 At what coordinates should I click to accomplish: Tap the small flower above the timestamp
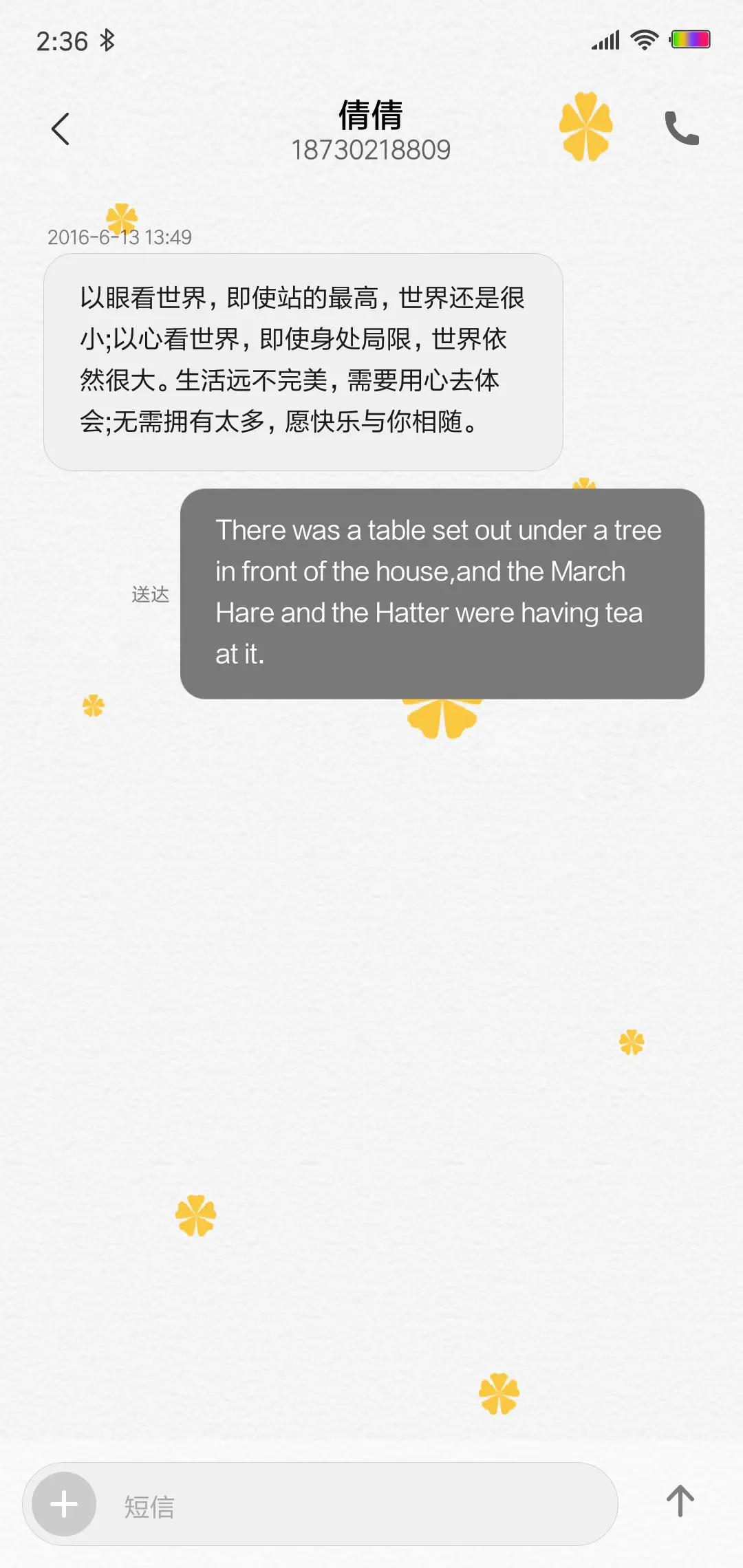point(121,219)
